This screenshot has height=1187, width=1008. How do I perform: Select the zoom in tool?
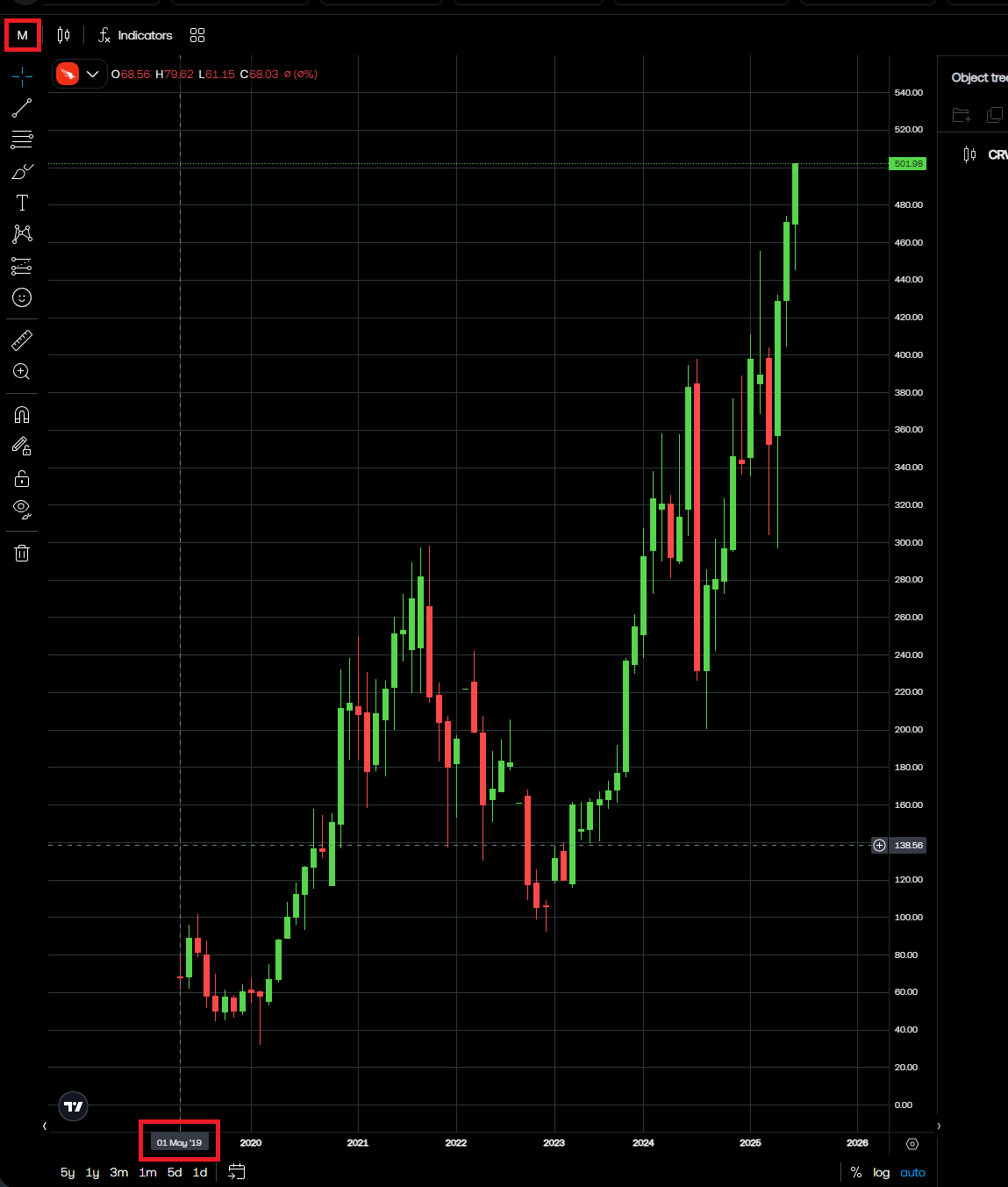tap(22, 371)
